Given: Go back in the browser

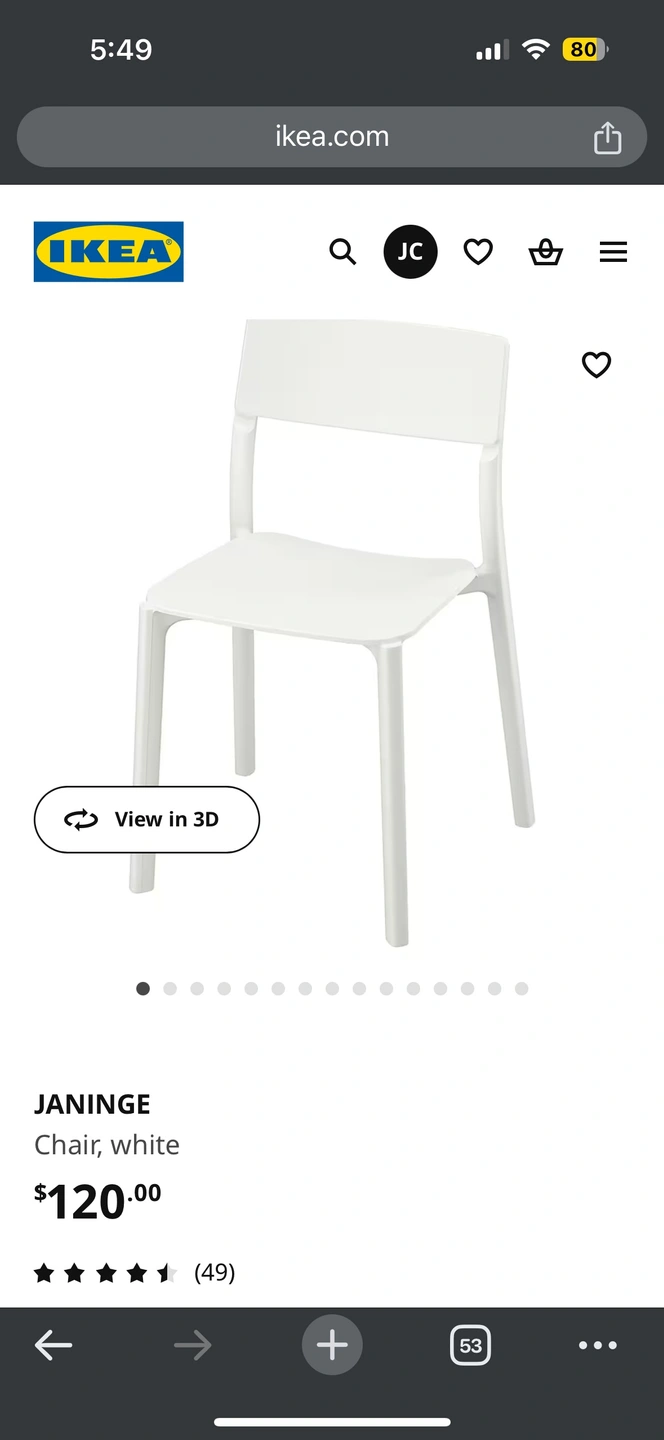Looking at the screenshot, I should pos(53,1346).
